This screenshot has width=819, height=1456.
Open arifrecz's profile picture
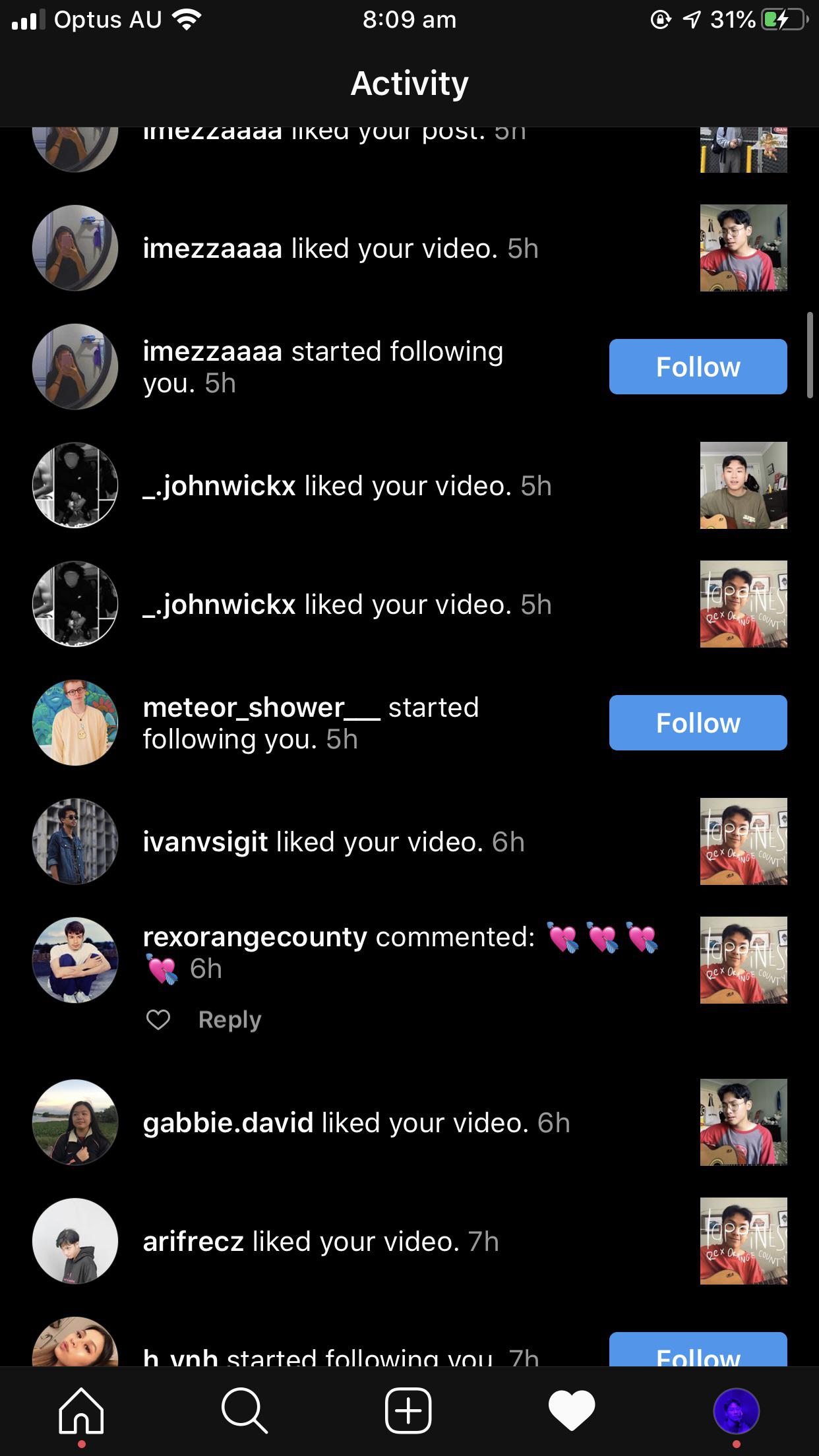click(75, 1241)
